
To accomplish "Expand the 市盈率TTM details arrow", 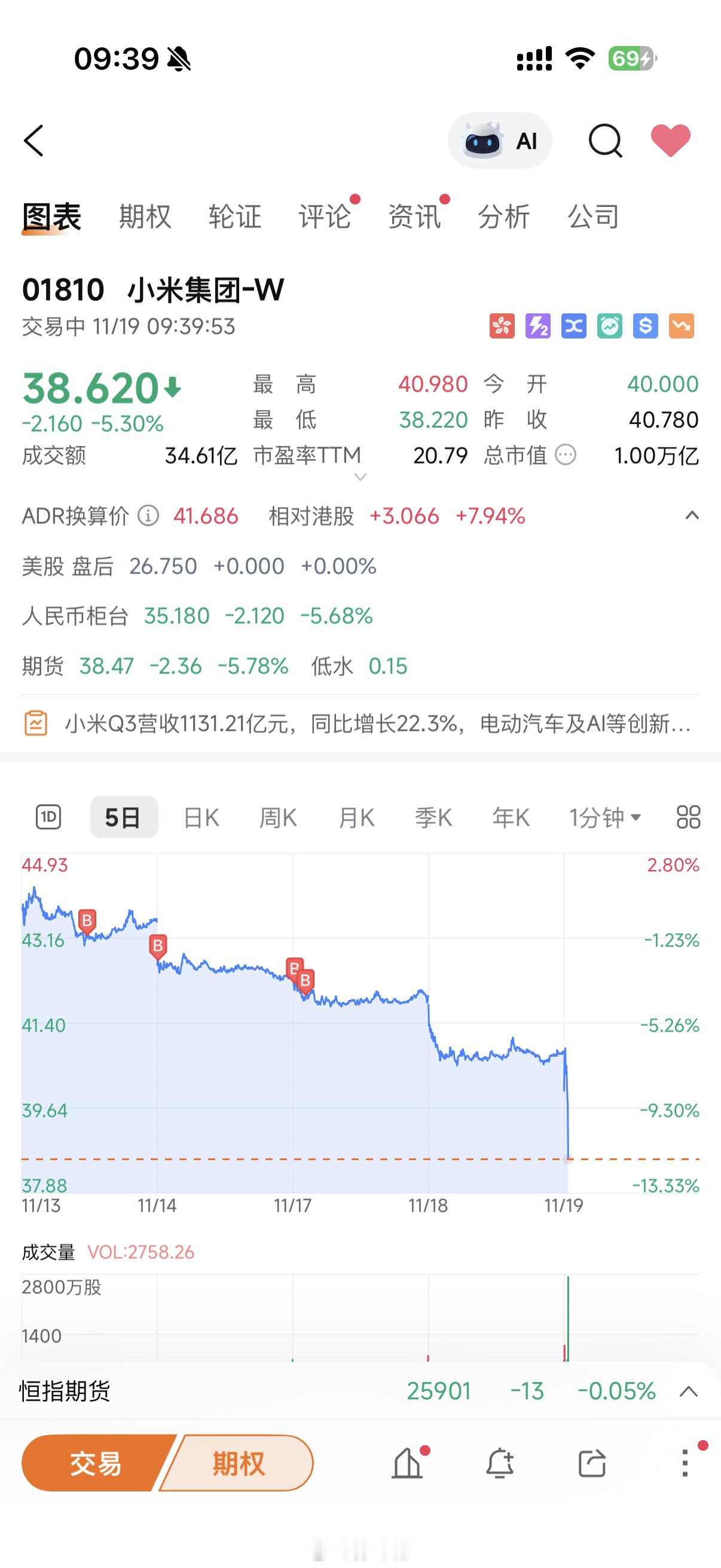I will click(360, 478).
